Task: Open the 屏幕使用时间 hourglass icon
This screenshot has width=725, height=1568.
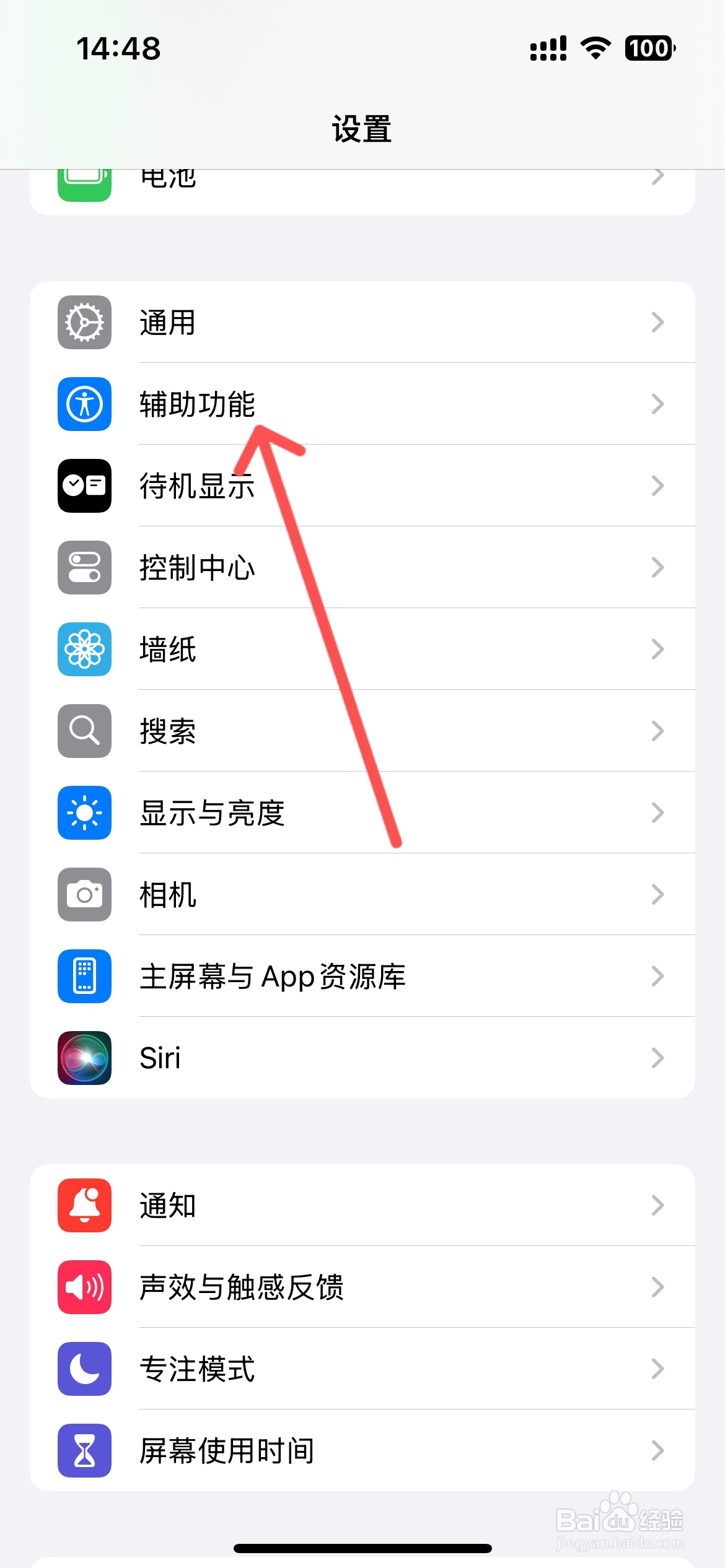Action: 84,1451
